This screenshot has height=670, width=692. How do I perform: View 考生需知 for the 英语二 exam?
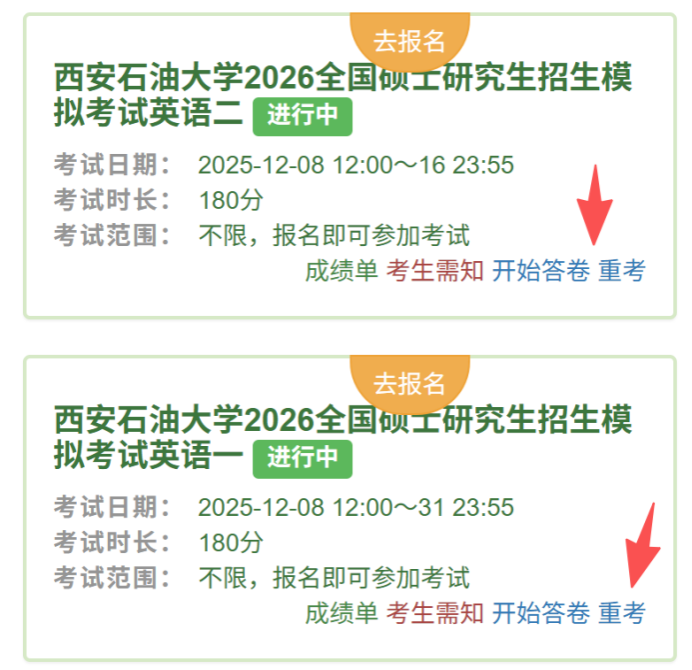coord(435,271)
